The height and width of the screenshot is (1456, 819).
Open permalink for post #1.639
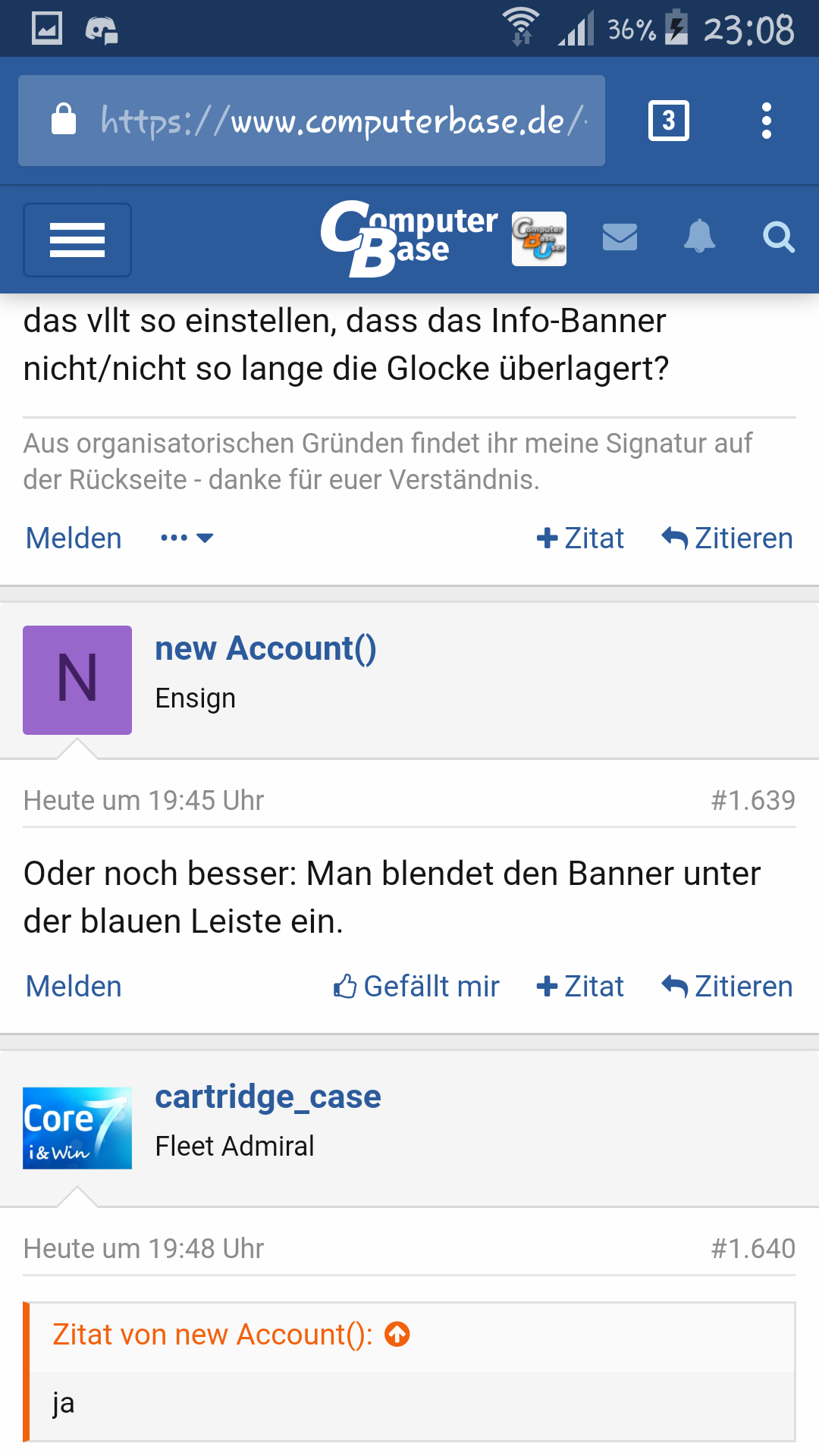(x=752, y=801)
